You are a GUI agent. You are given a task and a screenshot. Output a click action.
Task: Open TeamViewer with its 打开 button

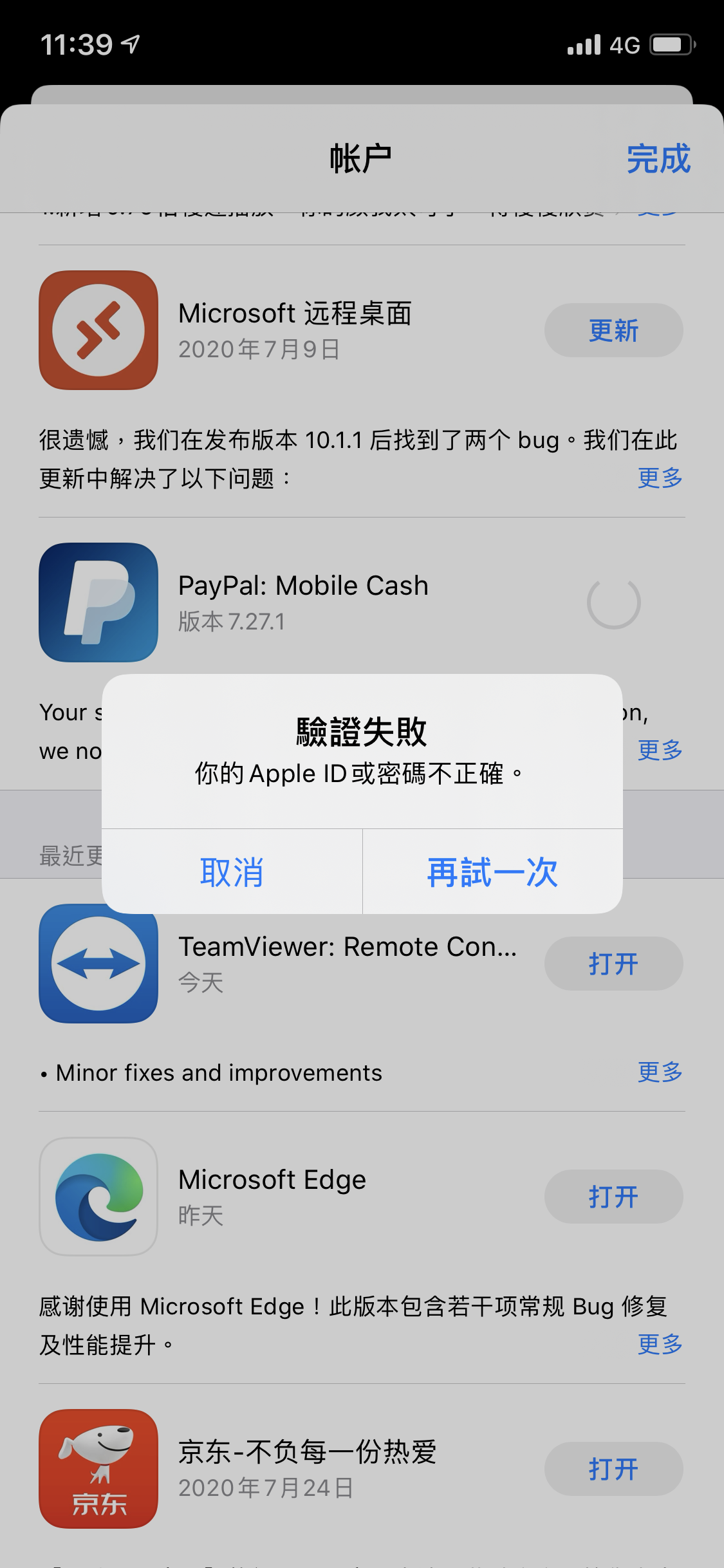(x=613, y=964)
